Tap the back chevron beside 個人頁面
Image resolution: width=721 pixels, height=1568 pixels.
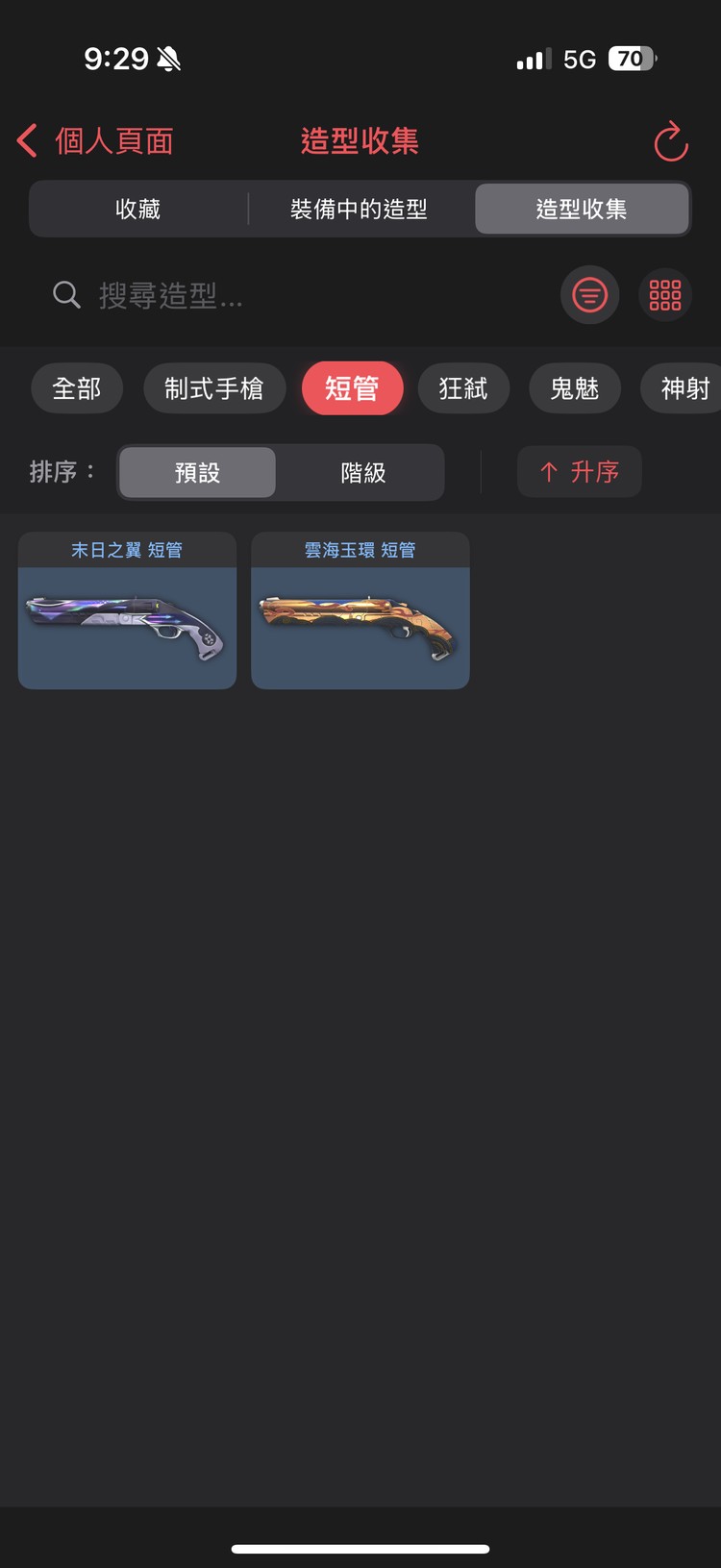point(26,140)
